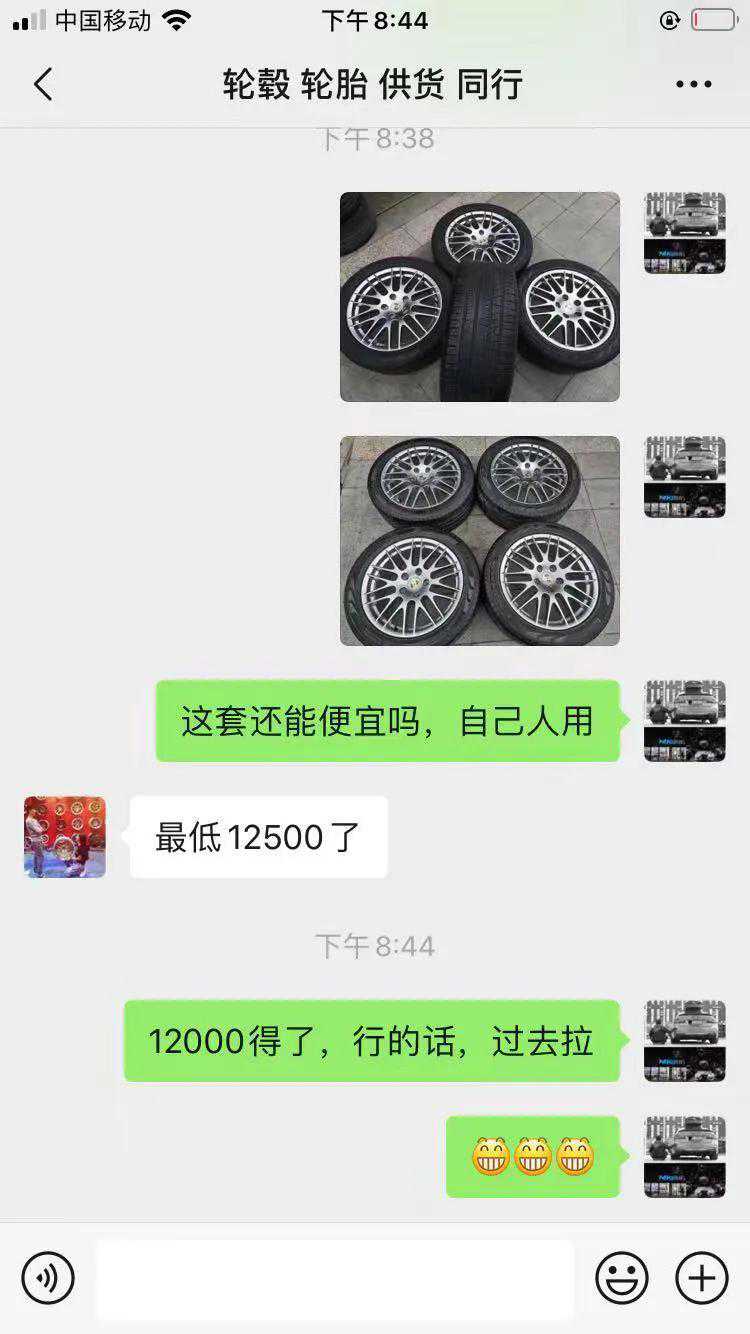Open the plus attachments menu
This screenshot has height=1334, width=750.
(x=701, y=1278)
